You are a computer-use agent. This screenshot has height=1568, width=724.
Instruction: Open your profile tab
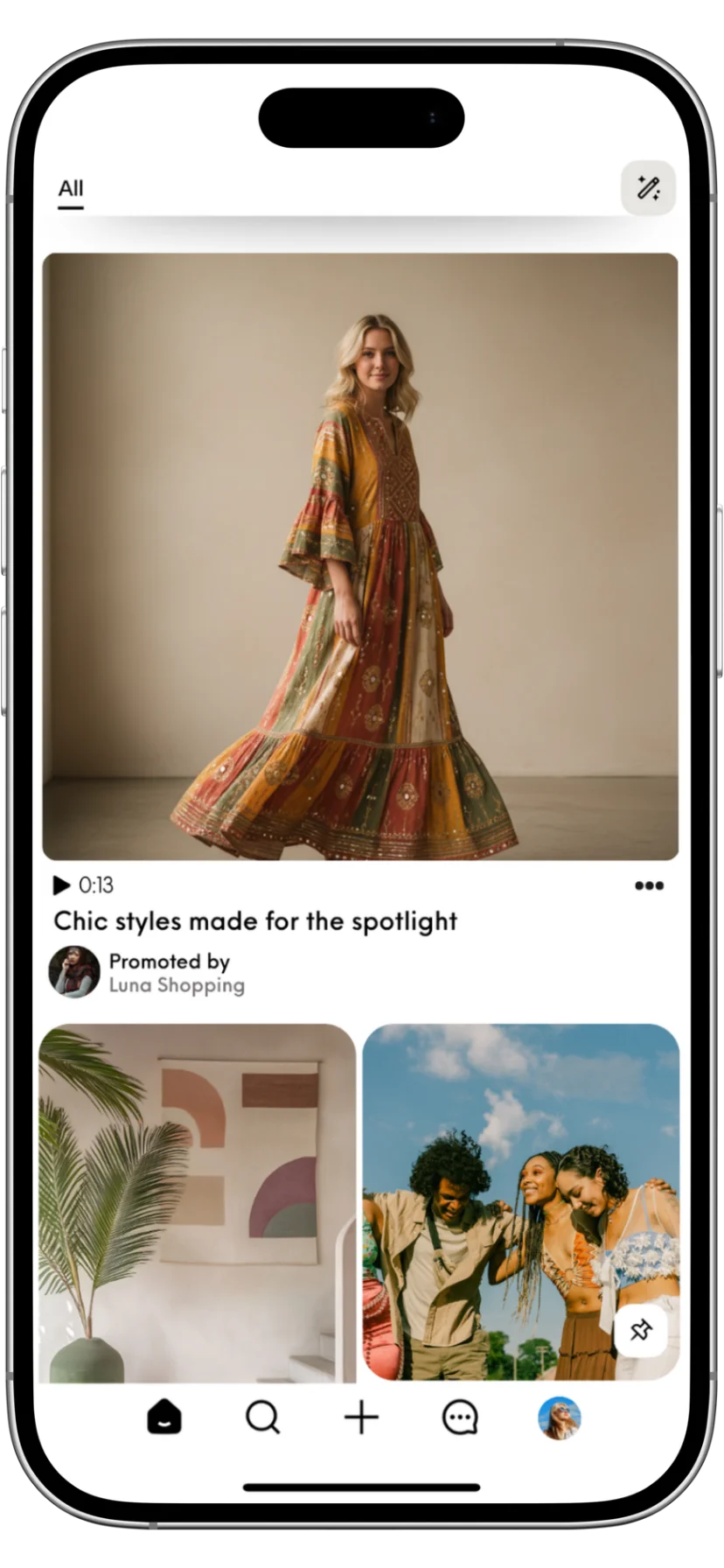coord(559,1417)
